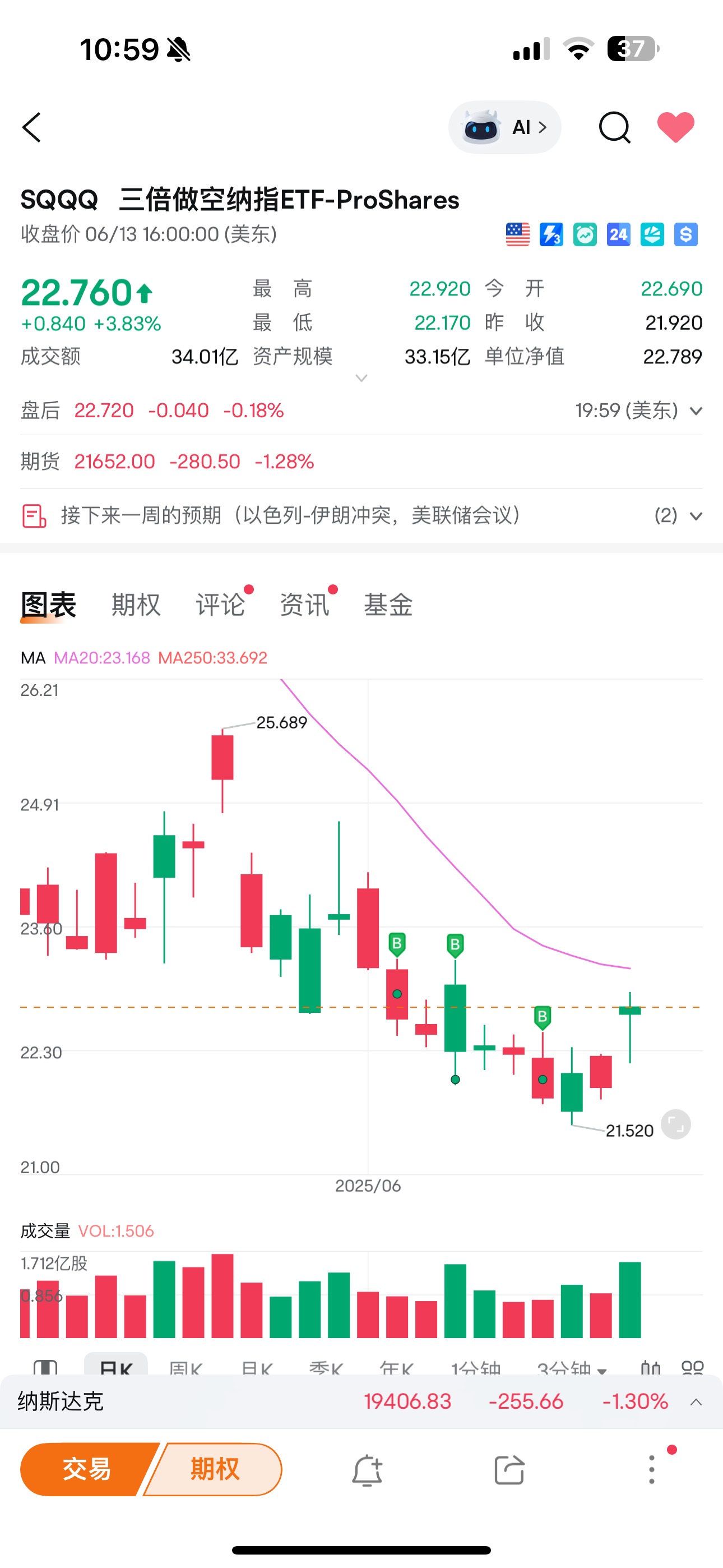Viewport: 723px width, 1568px height.
Task: Switch to the 资讯 tab
Action: (x=304, y=605)
